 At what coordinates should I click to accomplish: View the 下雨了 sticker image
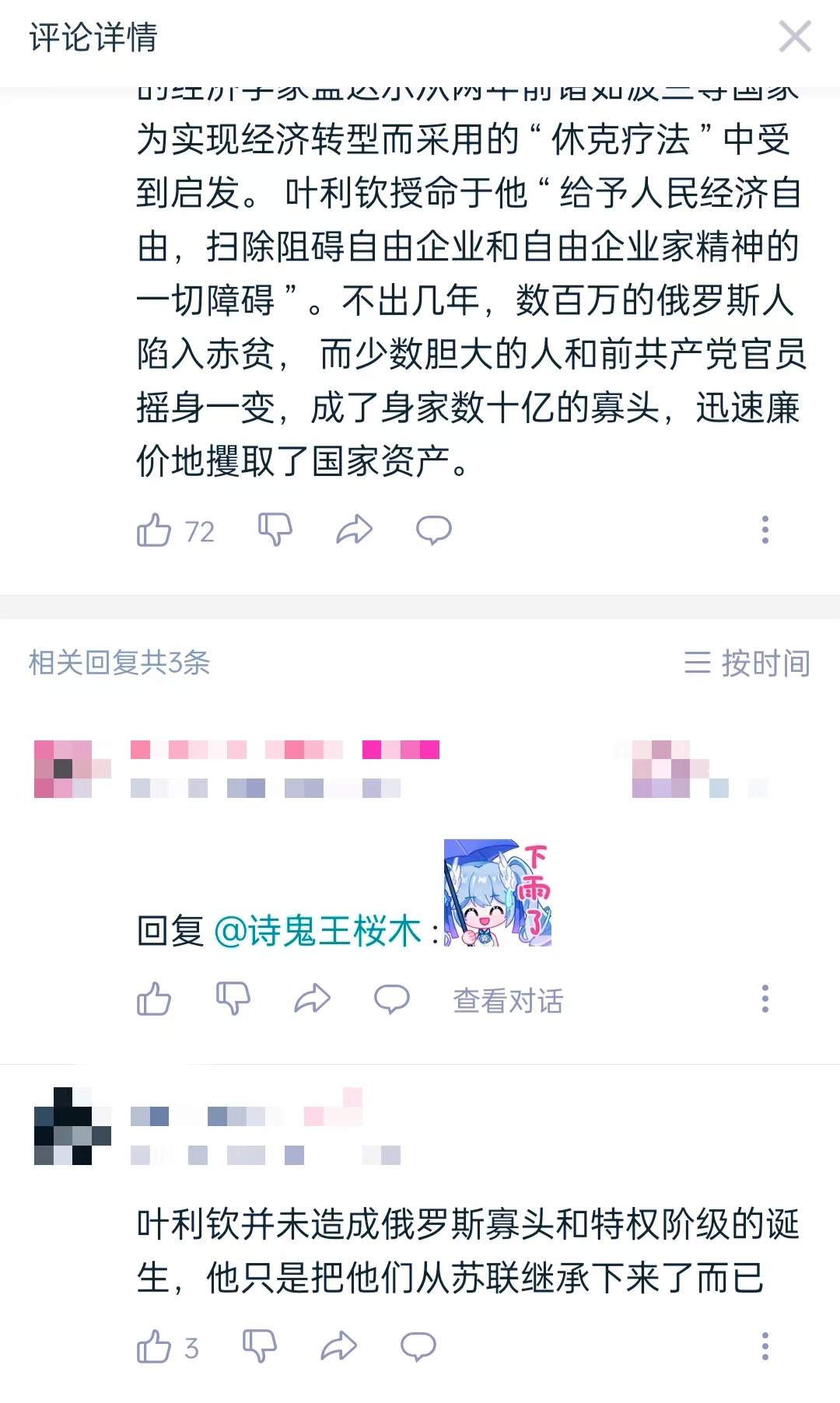pos(497,893)
